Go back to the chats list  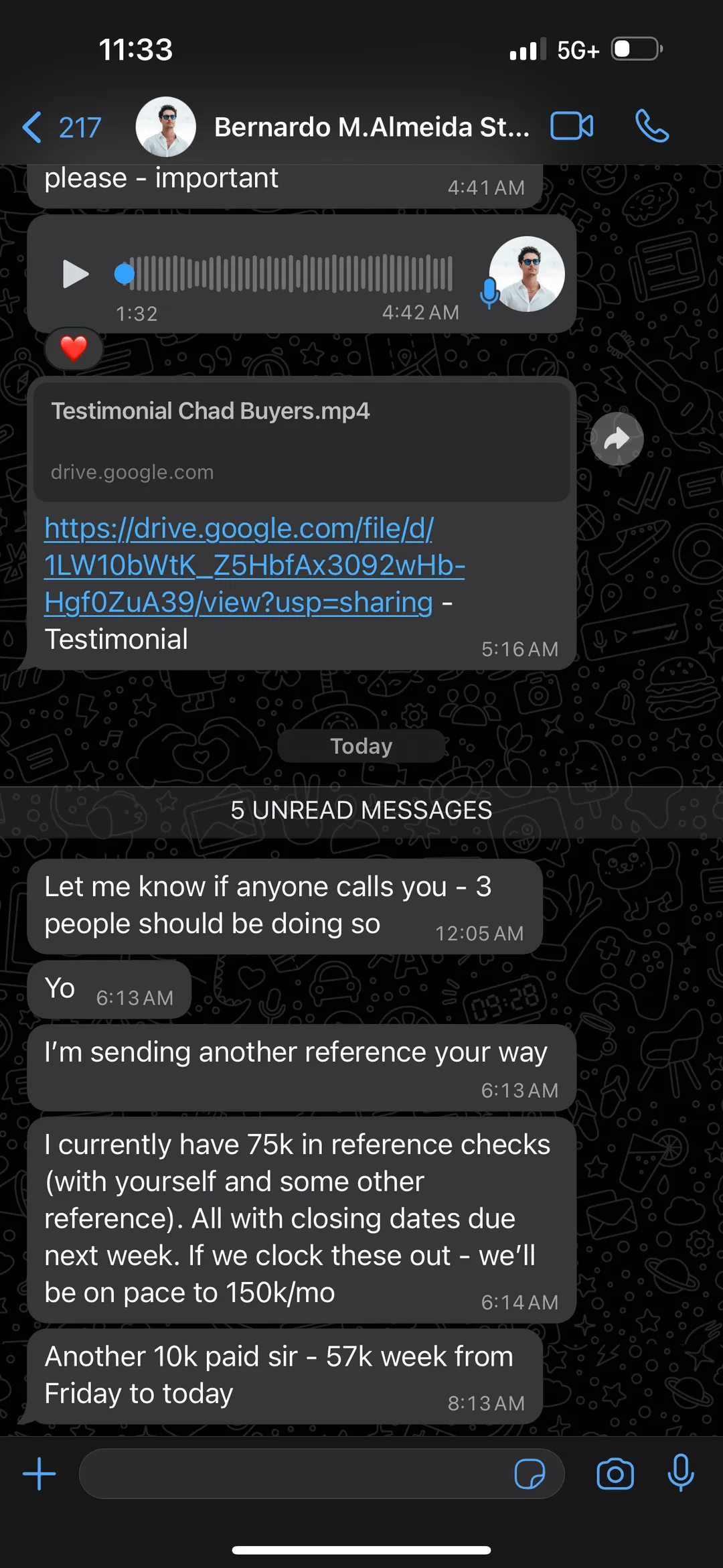[61, 127]
